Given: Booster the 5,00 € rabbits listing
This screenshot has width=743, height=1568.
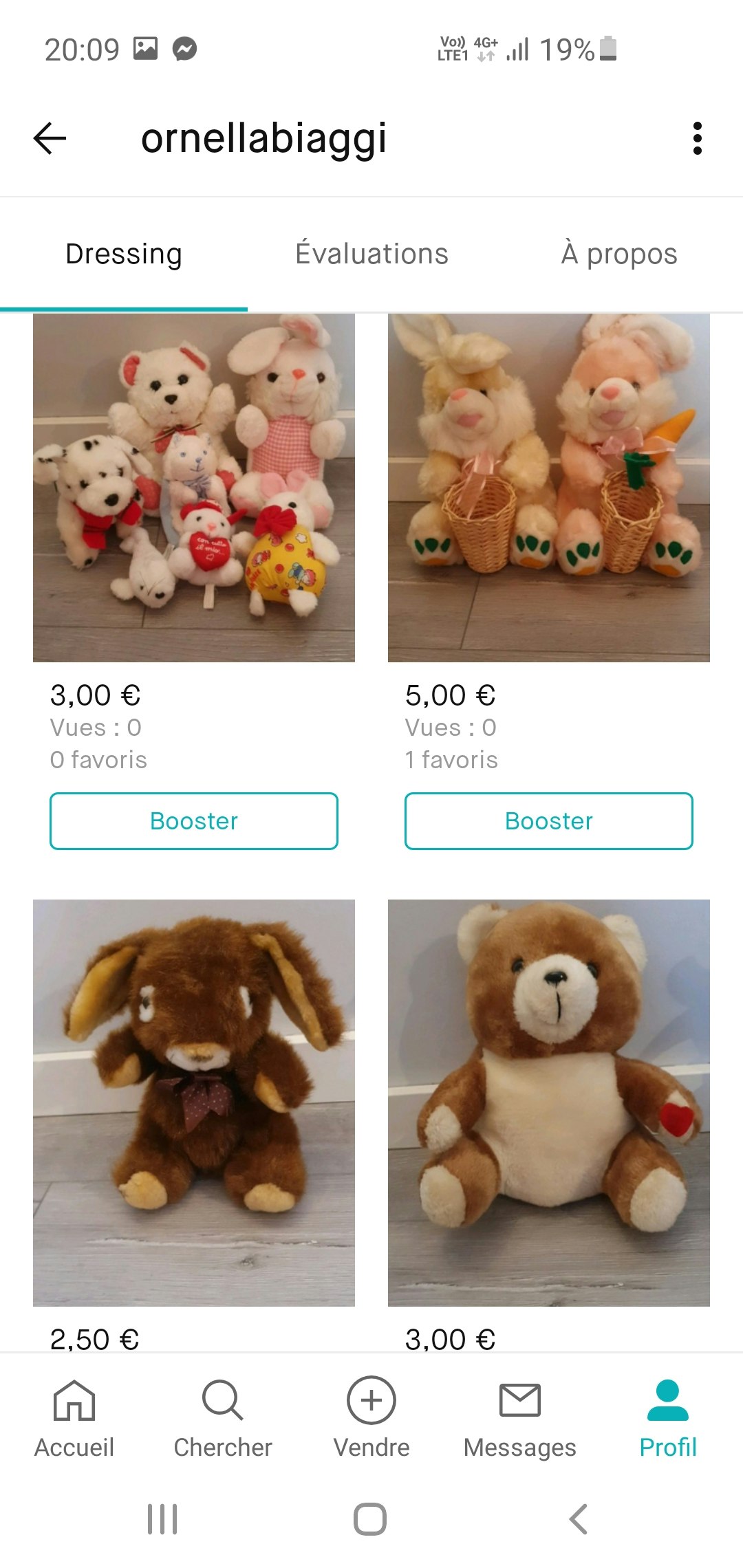Looking at the screenshot, I should (549, 820).
